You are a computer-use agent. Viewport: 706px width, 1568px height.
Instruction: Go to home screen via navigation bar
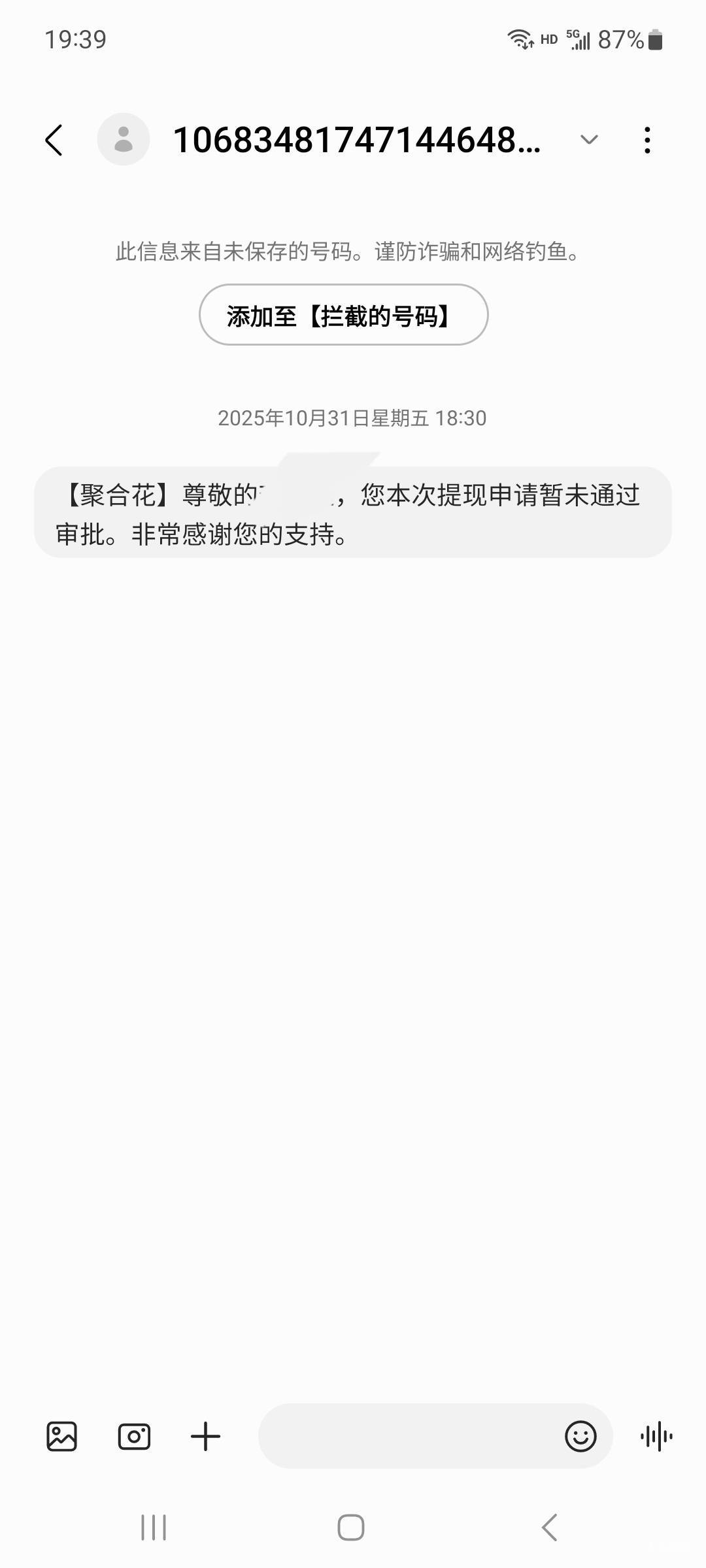click(351, 1527)
